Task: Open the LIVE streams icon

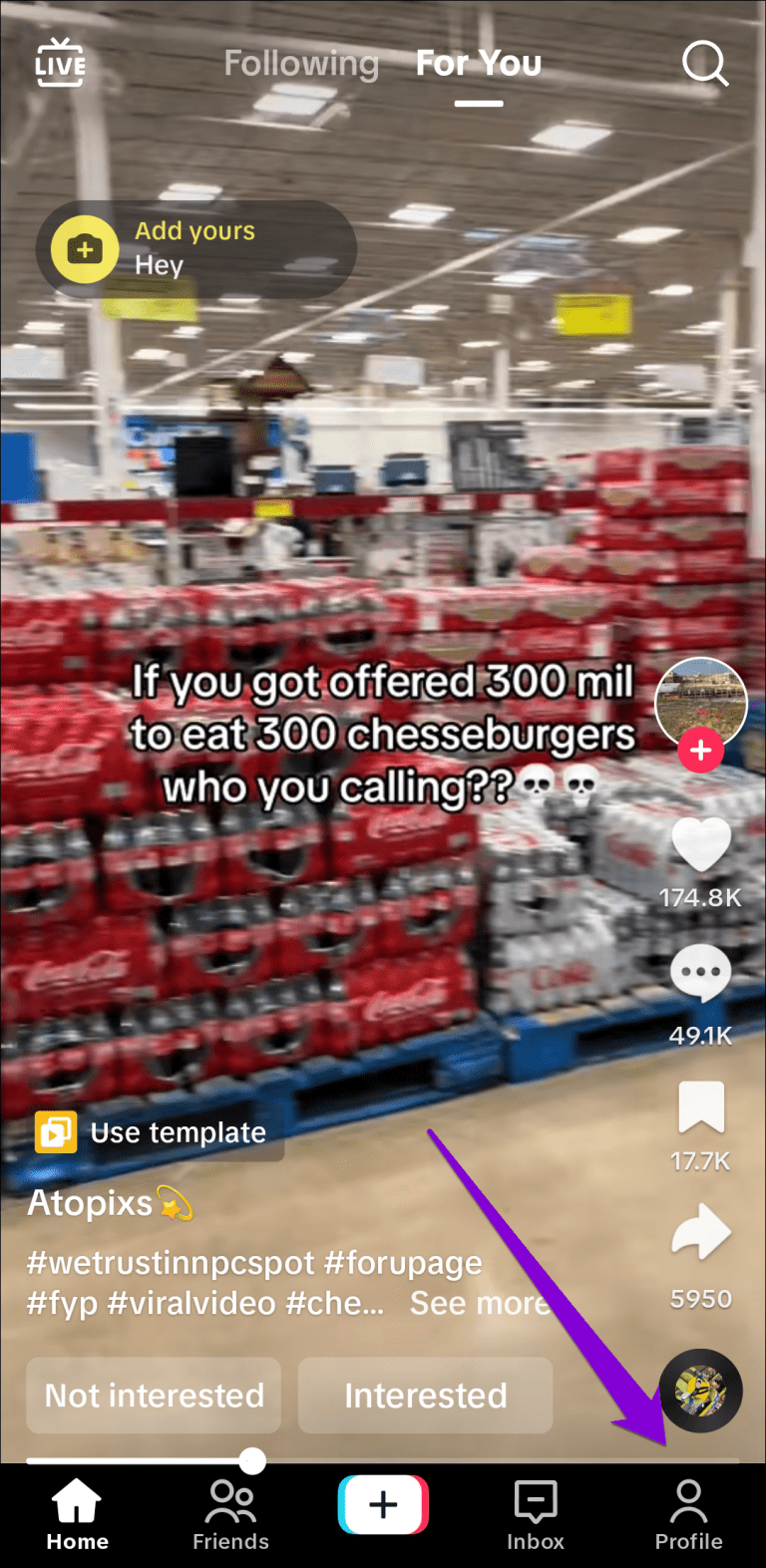Action: click(x=60, y=63)
